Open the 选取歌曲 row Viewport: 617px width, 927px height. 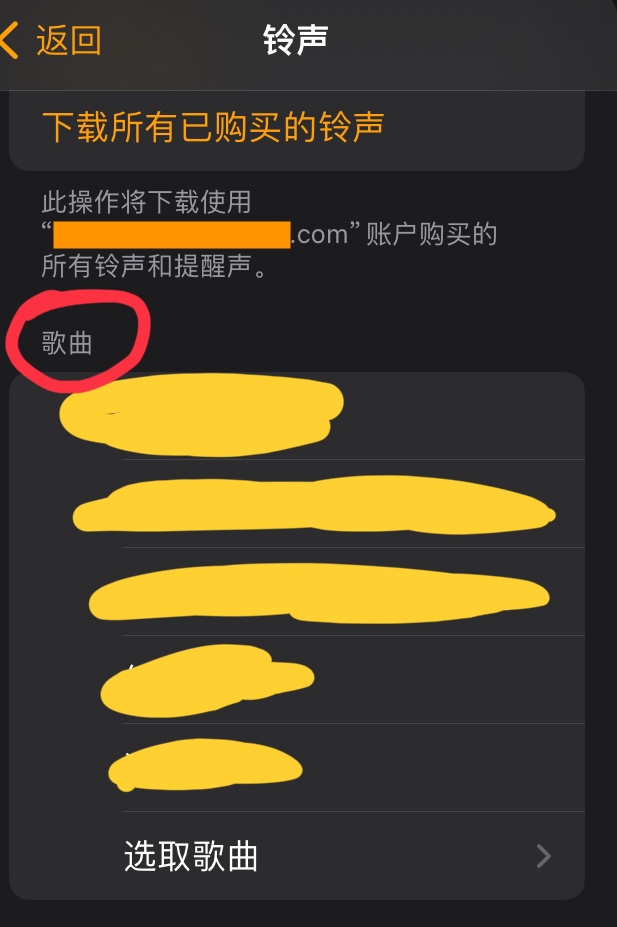click(335, 856)
